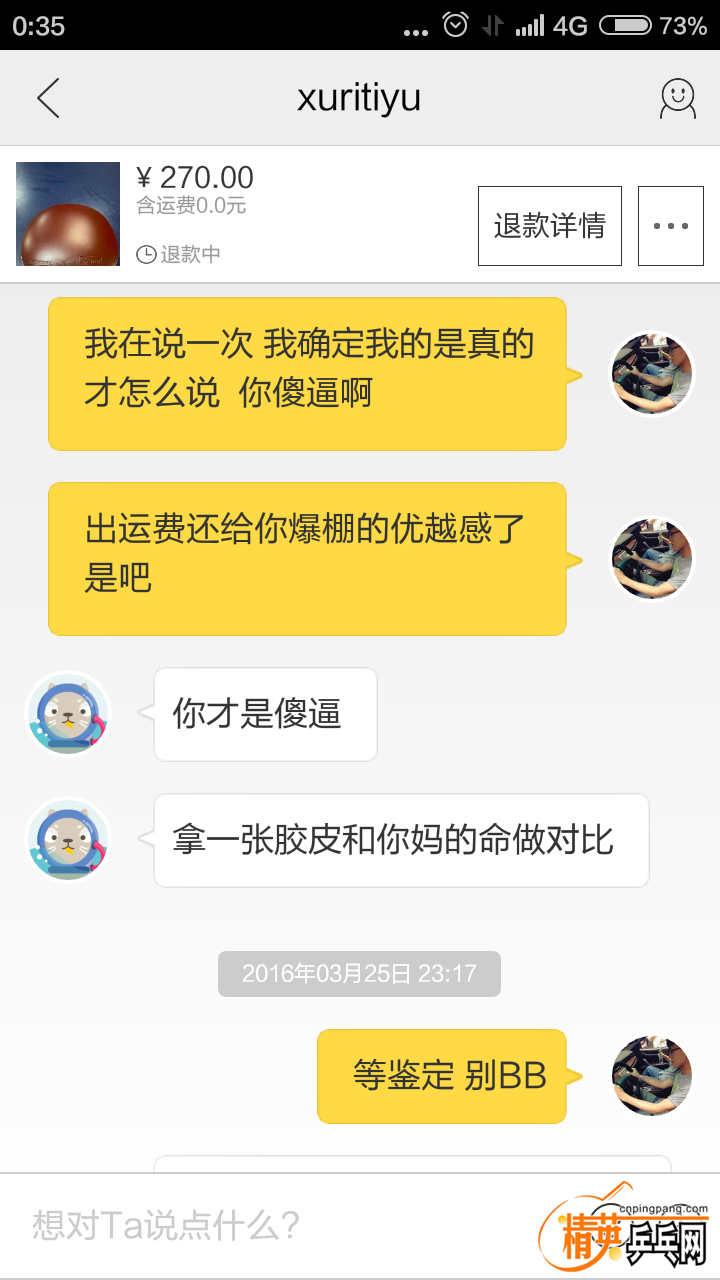Image resolution: width=720 pixels, height=1280 pixels.
Task: Expand the order details header card
Action: click(x=300, y=213)
